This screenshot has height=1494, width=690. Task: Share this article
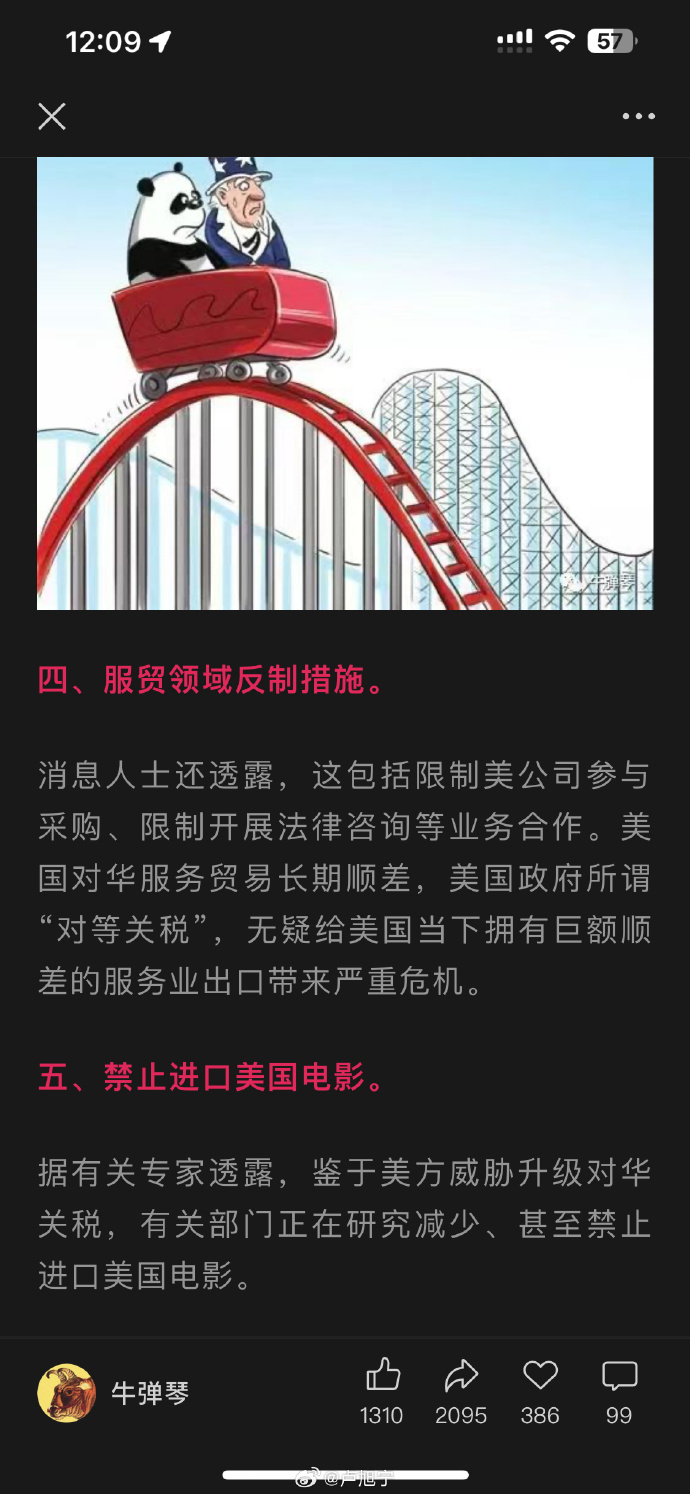461,1377
